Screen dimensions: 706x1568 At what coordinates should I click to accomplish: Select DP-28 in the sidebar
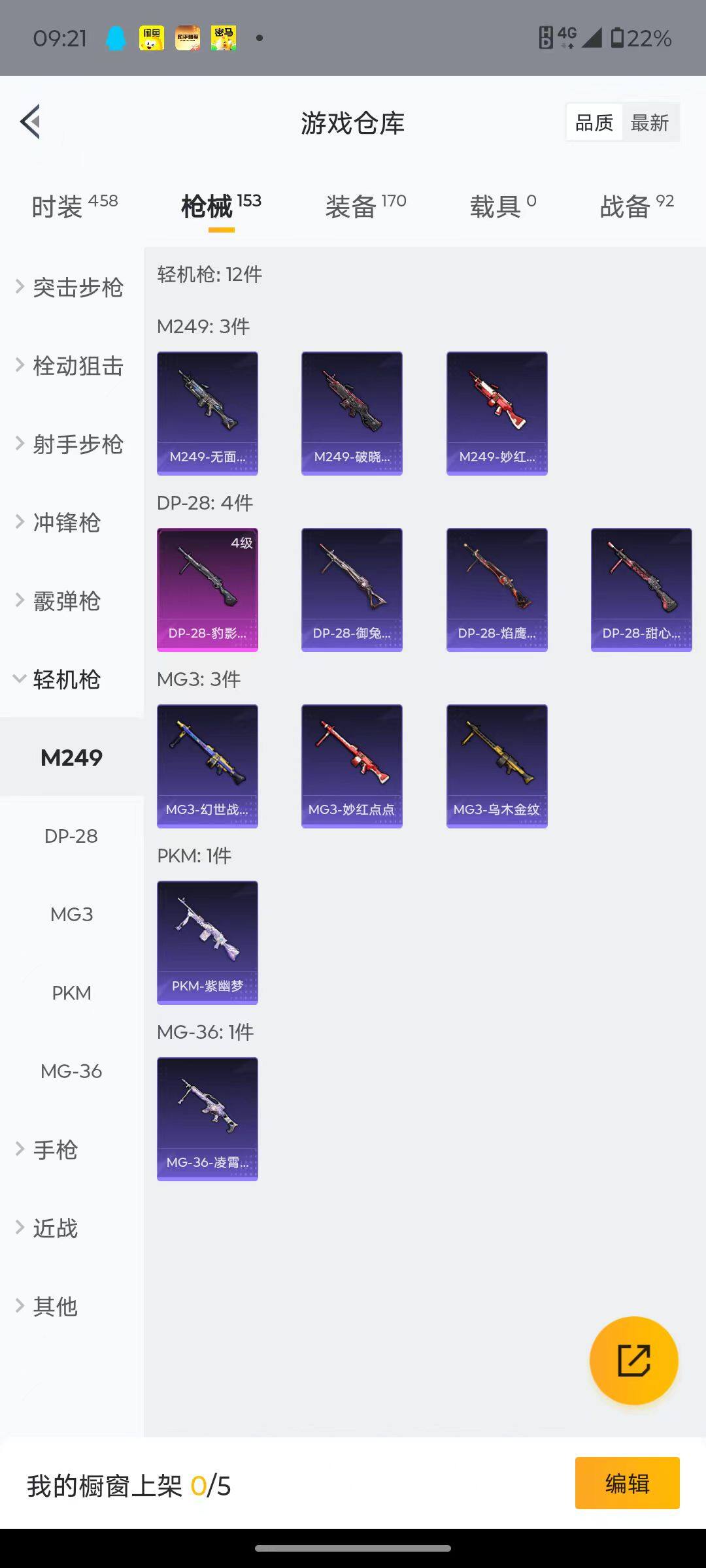point(71,836)
